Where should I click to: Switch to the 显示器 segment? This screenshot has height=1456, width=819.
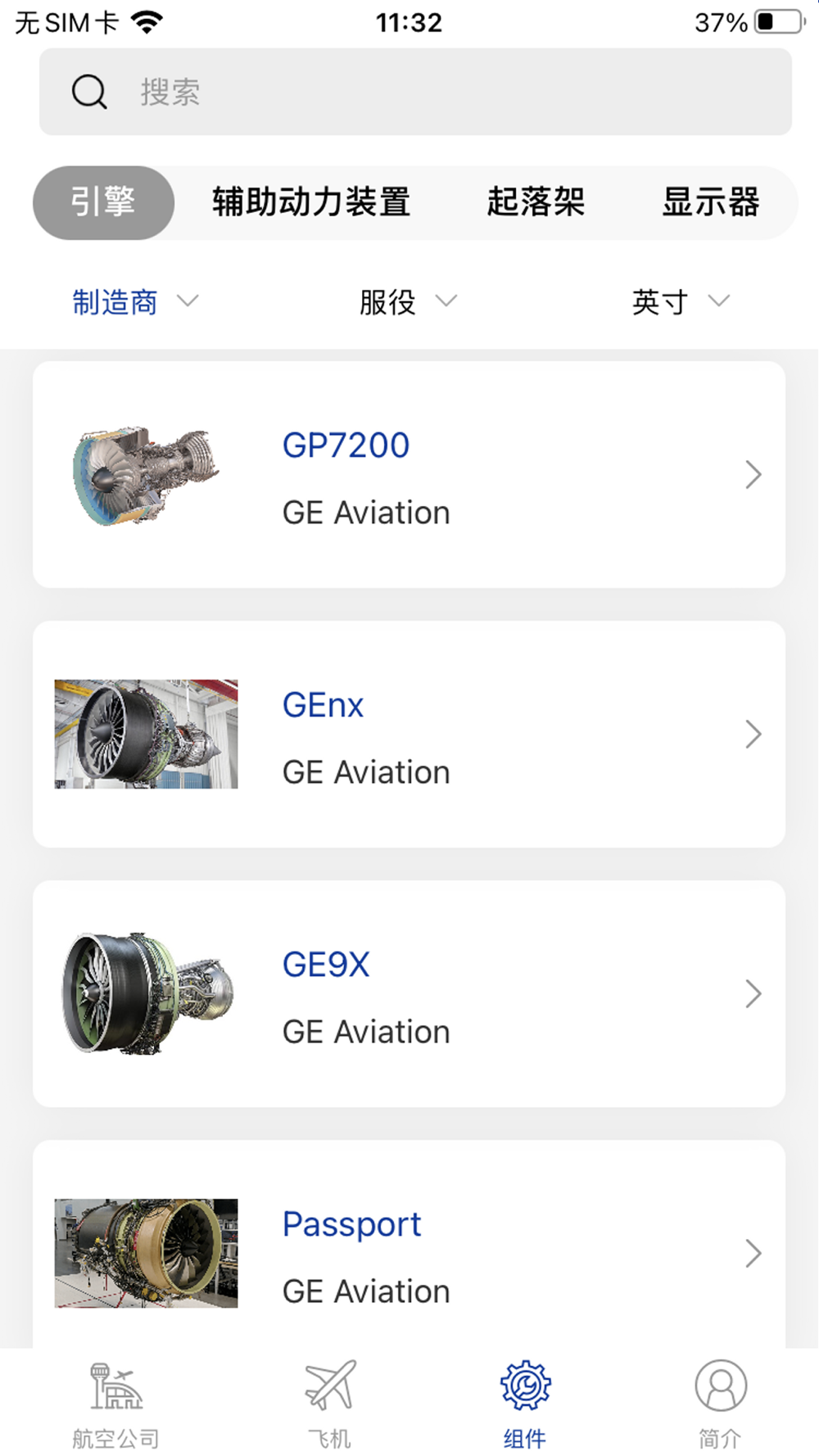click(711, 202)
